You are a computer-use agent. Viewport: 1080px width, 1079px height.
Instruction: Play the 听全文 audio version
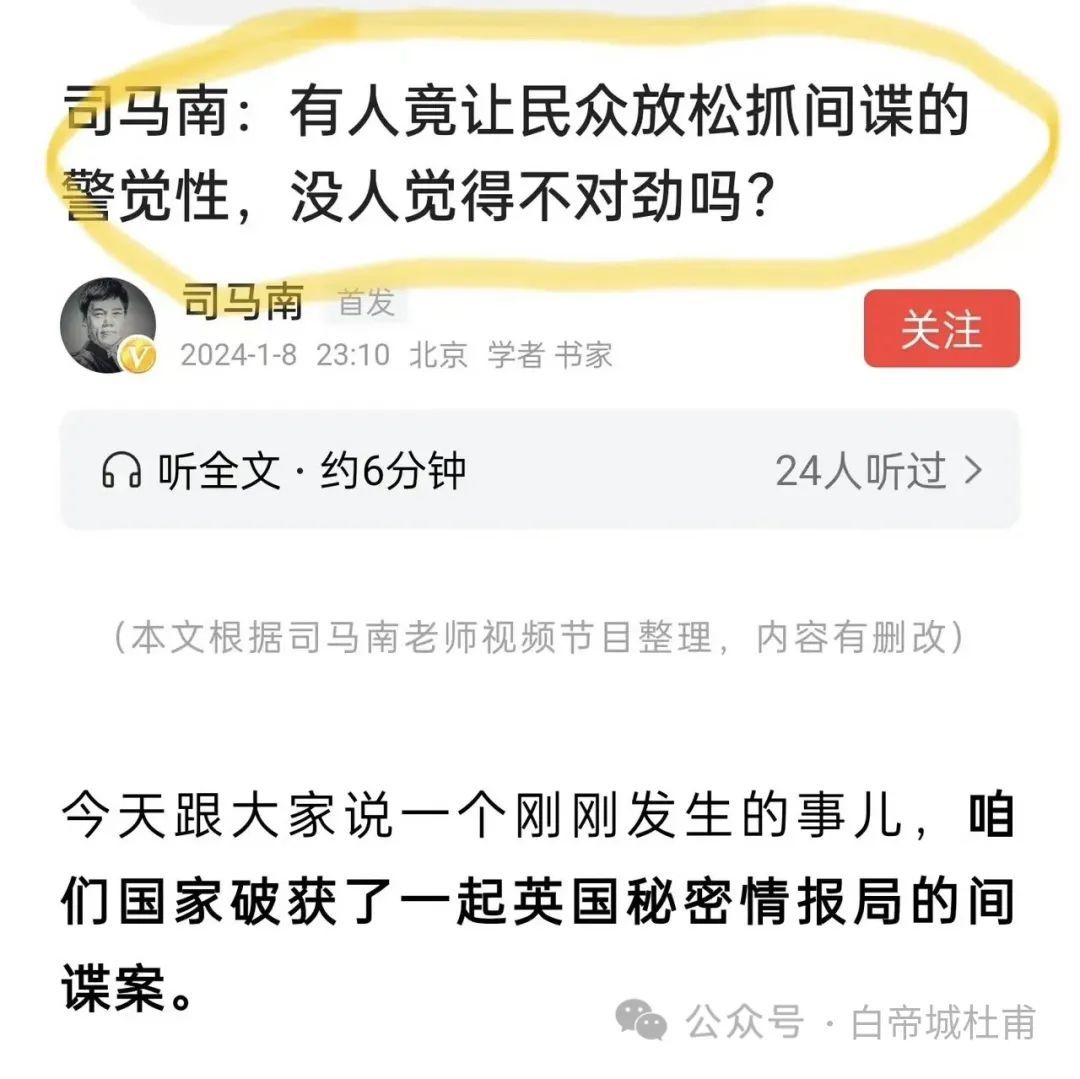(x=284, y=470)
